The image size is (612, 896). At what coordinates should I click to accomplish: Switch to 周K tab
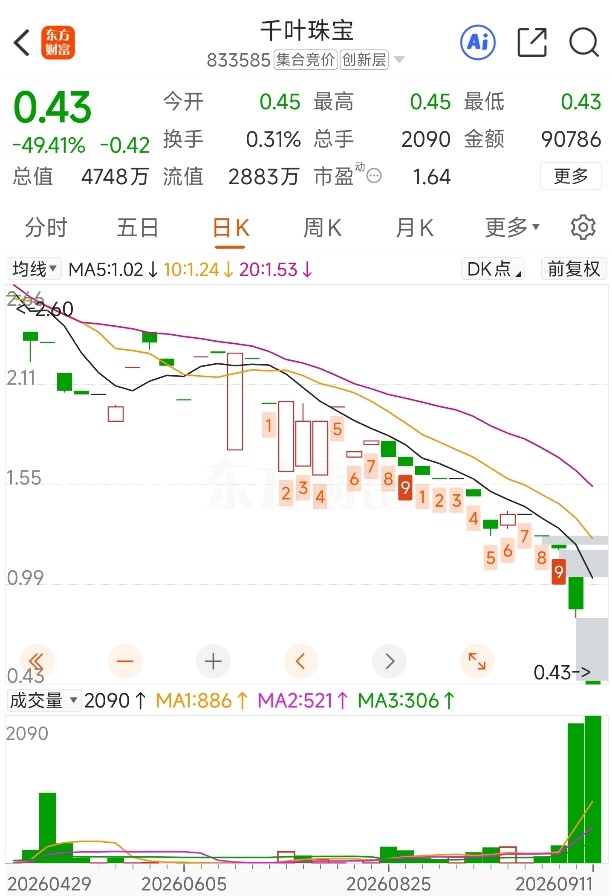click(322, 227)
